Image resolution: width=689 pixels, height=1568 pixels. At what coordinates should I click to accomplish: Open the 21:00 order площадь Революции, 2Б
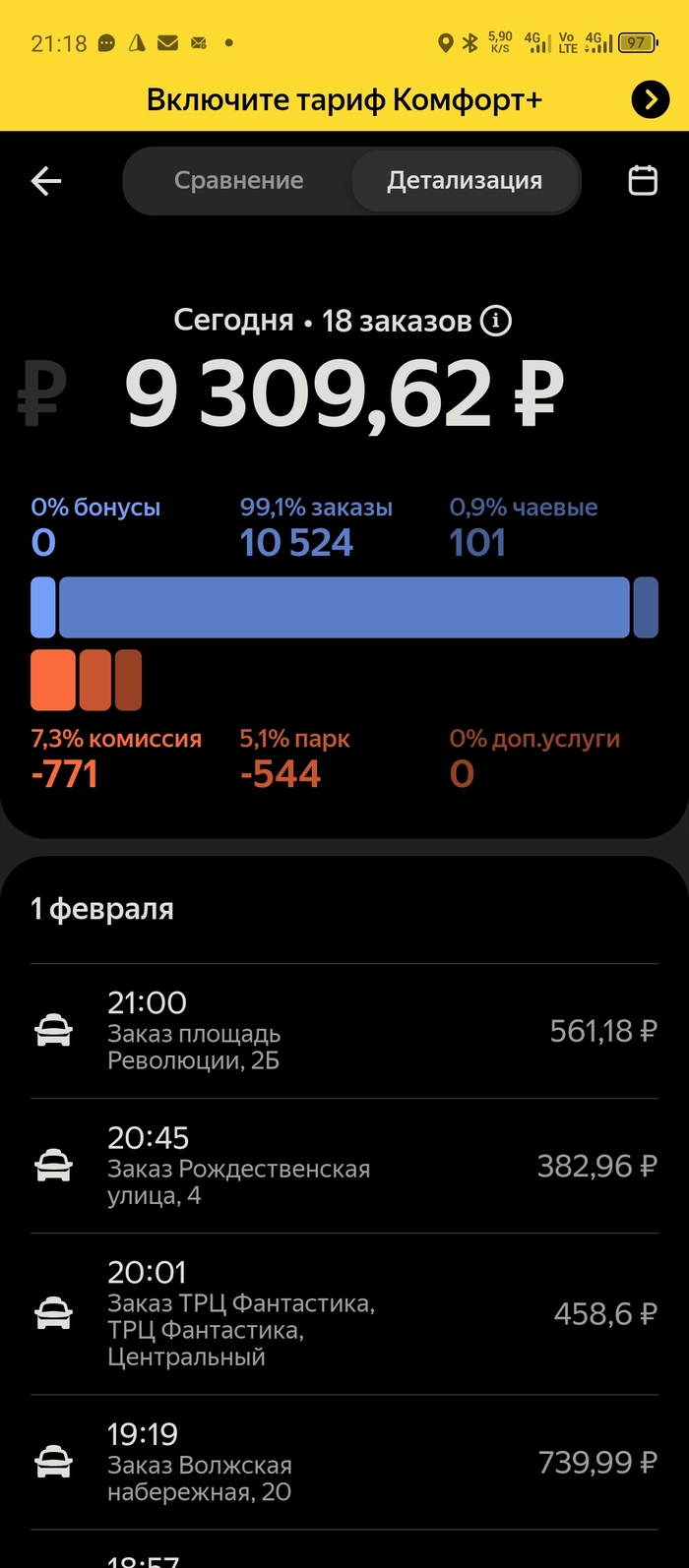coord(344,1031)
